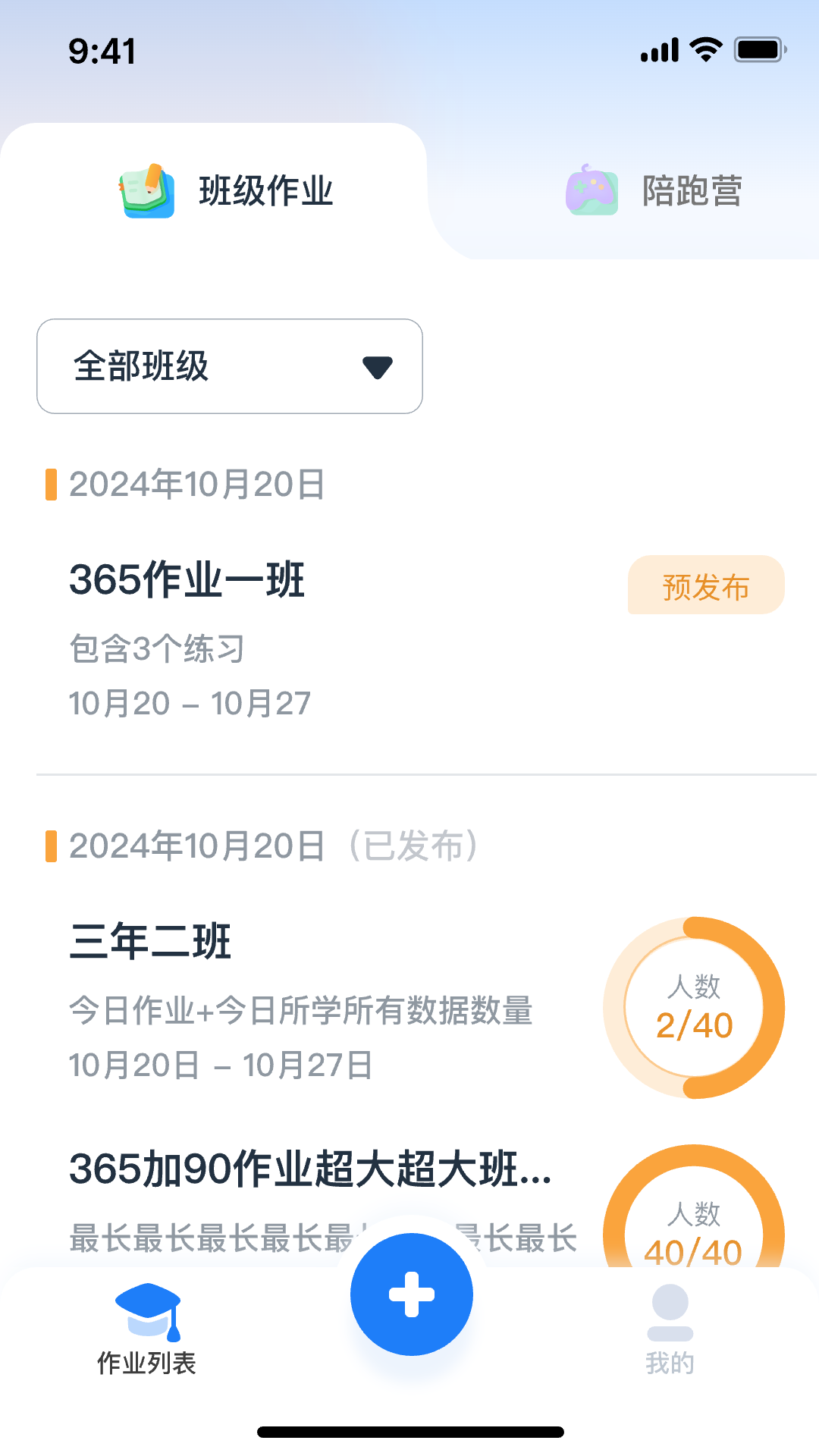
Task: Open the 全部班级 class filter dropdown
Action: tap(229, 366)
